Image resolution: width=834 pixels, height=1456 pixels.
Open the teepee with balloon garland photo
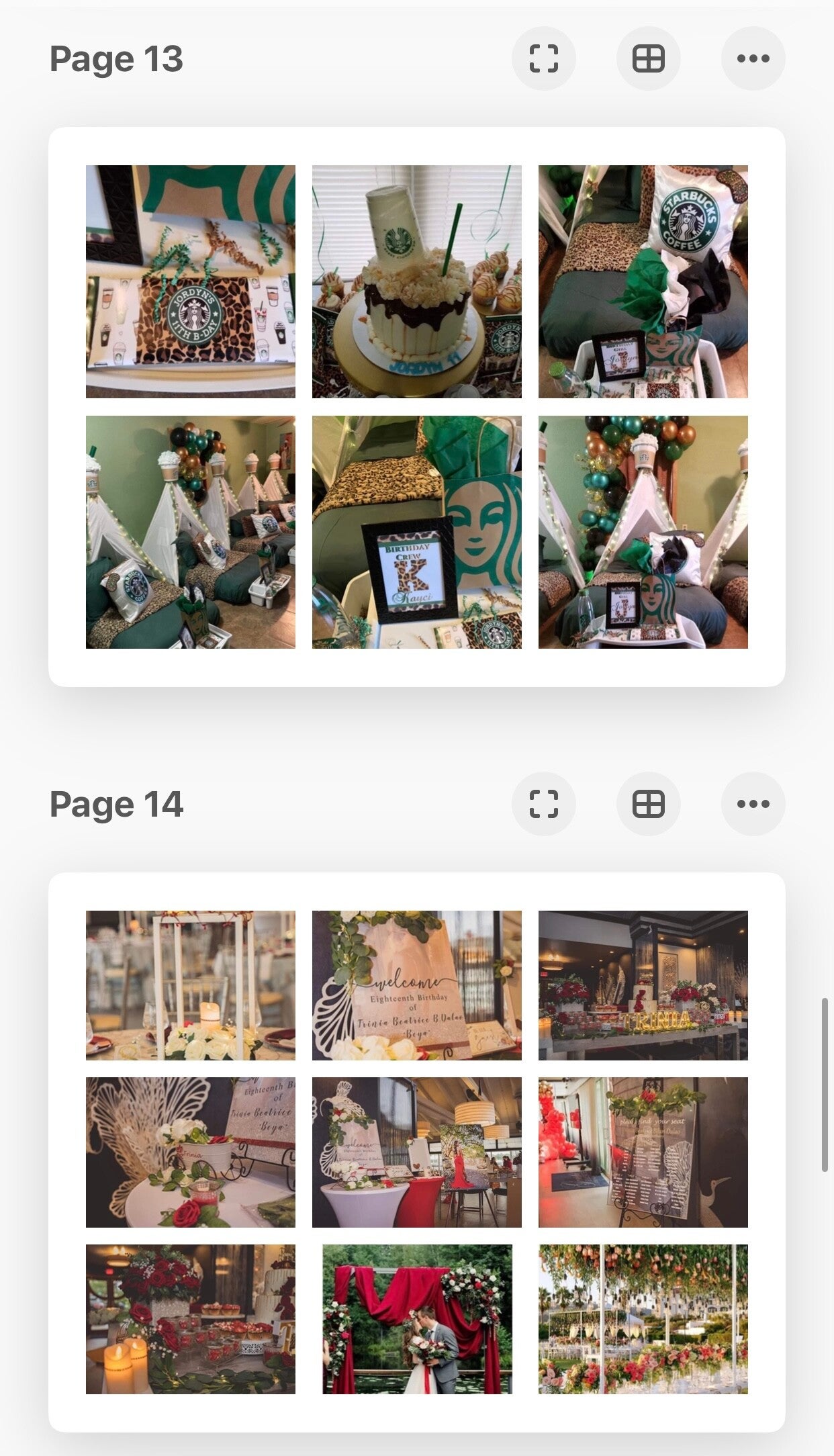pos(643,532)
